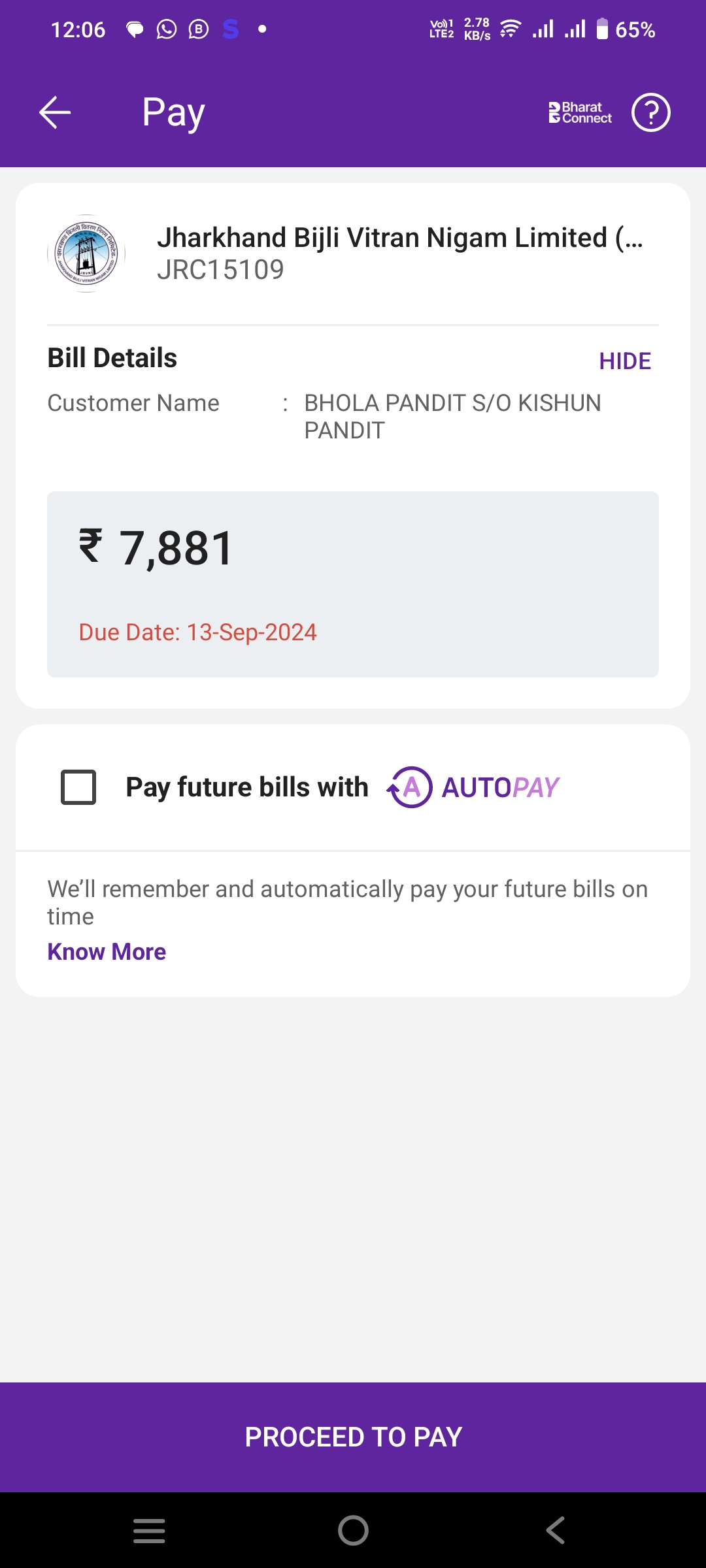Go back using the top arrow
The width and height of the screenshot is (706, 1568).
coord(55,112)
